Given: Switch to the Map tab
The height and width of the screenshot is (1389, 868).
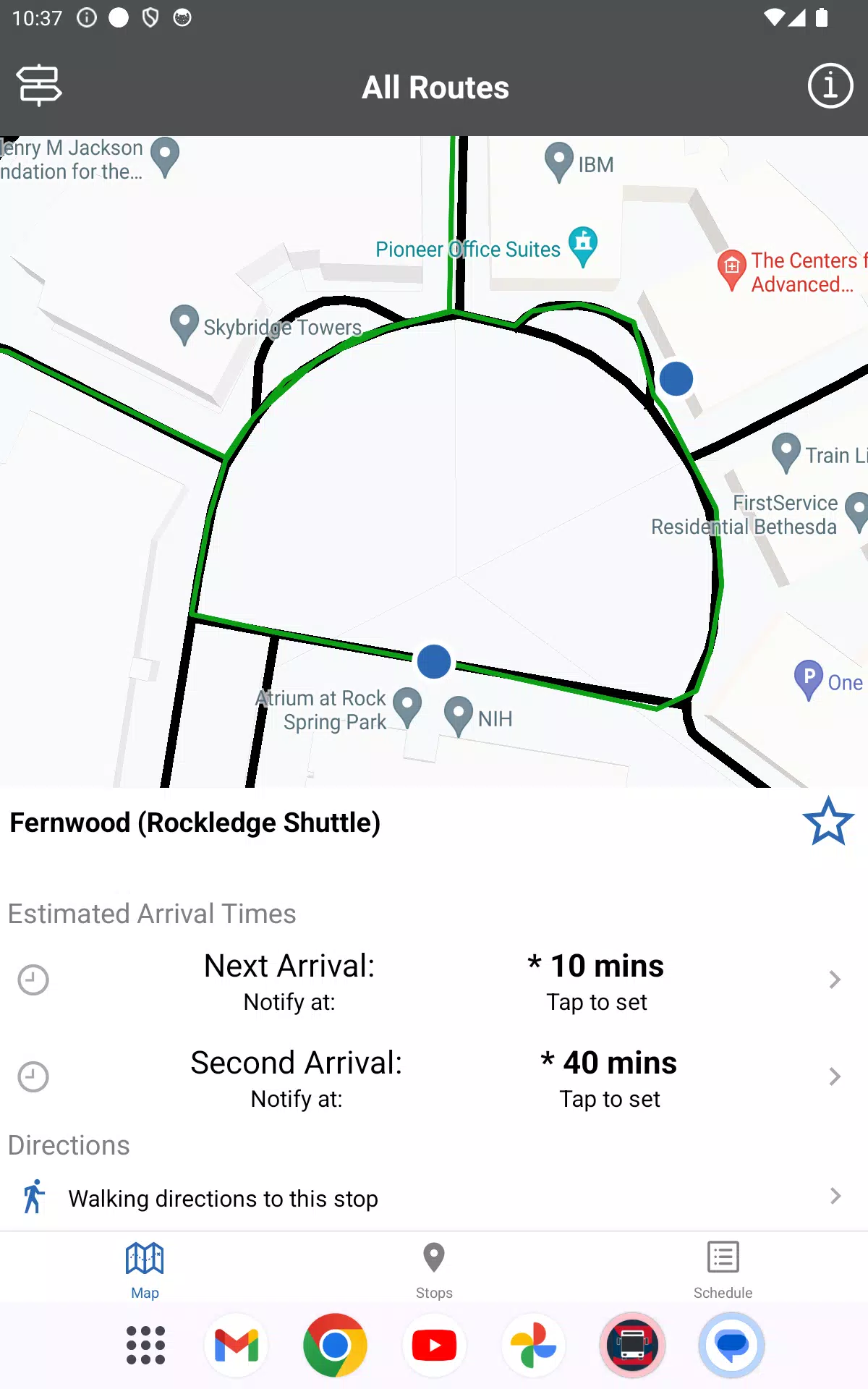Looking at the screenshot, I should [x=145, y=1270].
